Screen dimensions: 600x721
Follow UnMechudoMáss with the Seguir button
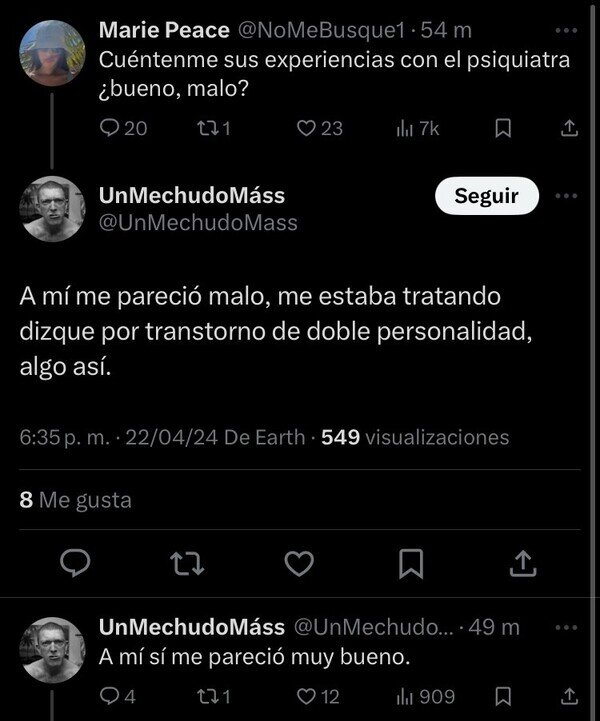coord(487,196)
